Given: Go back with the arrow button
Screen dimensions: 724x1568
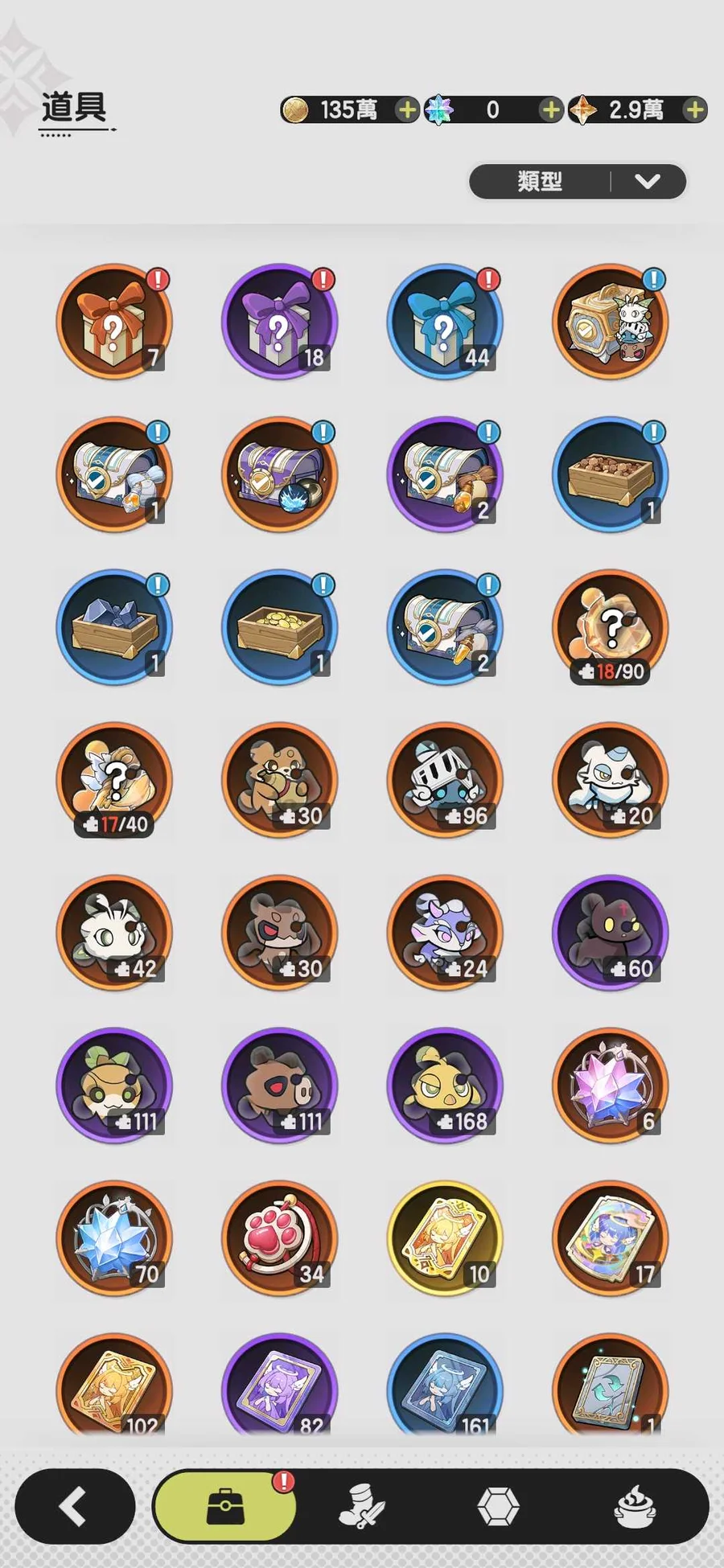Looking at the screenshot, I should pyautogui.click(x=75, y=1506).
